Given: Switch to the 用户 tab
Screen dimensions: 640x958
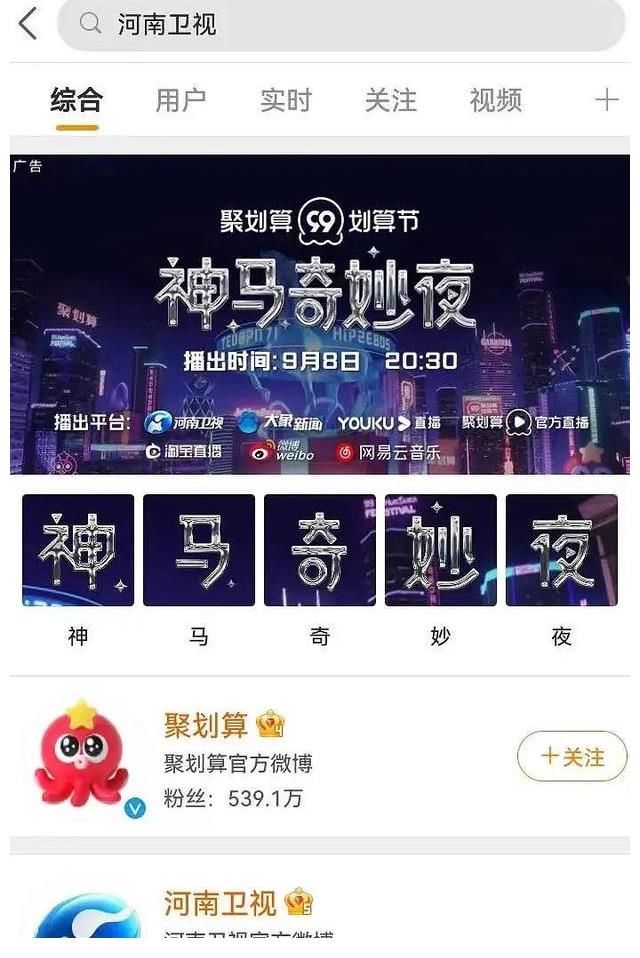Looking at the screenshot, I should coord(181,100).
